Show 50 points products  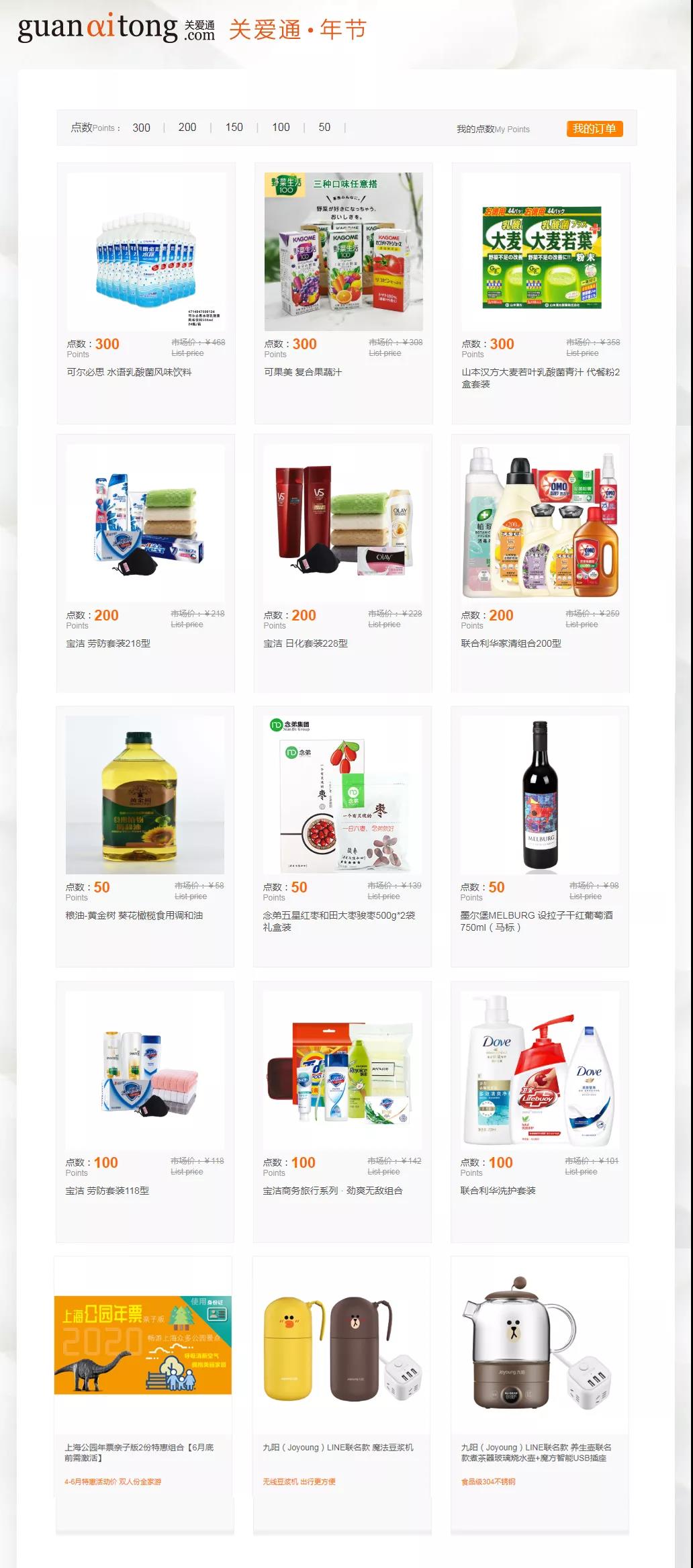click(x=324, y=128)
